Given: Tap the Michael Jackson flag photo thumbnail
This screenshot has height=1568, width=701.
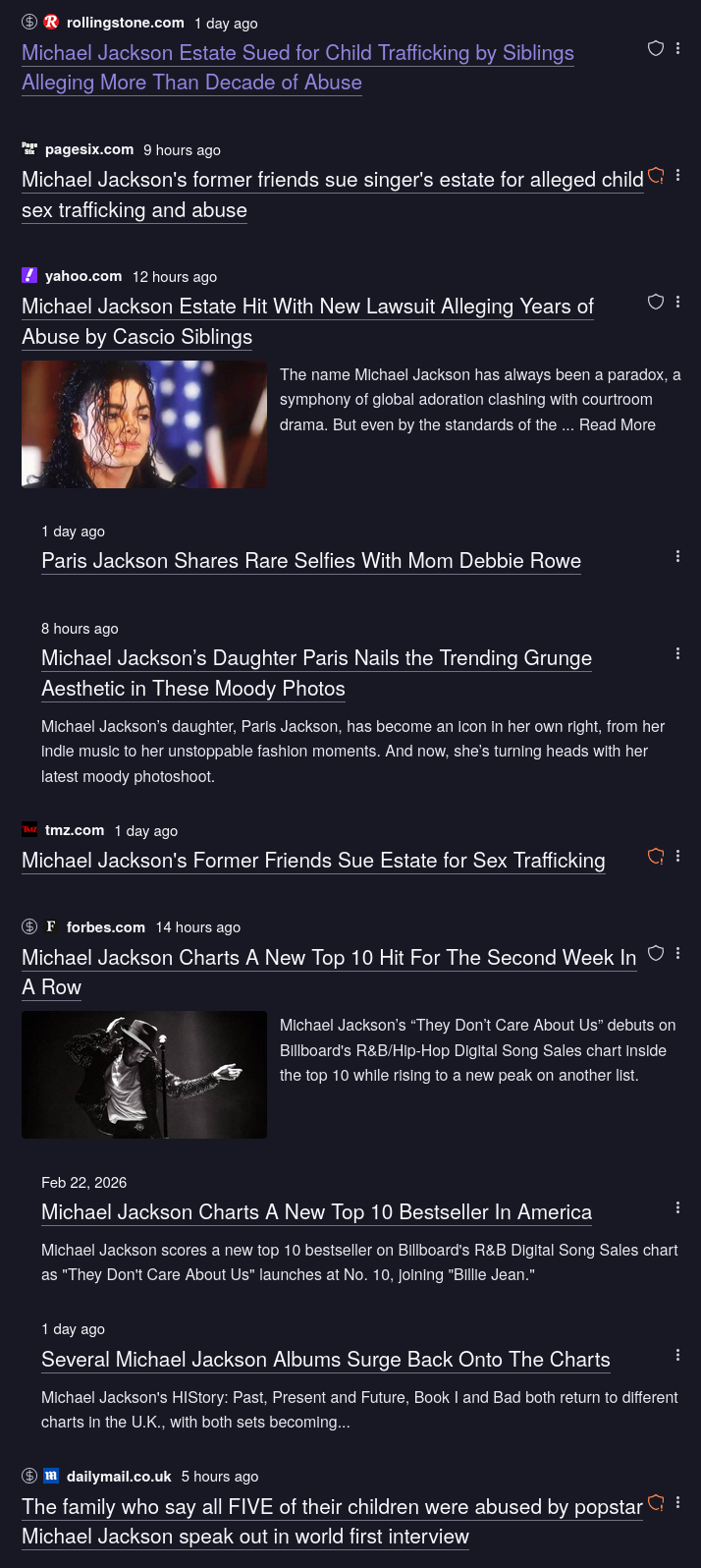Looking at the screenshot, I should pos(144,424).
